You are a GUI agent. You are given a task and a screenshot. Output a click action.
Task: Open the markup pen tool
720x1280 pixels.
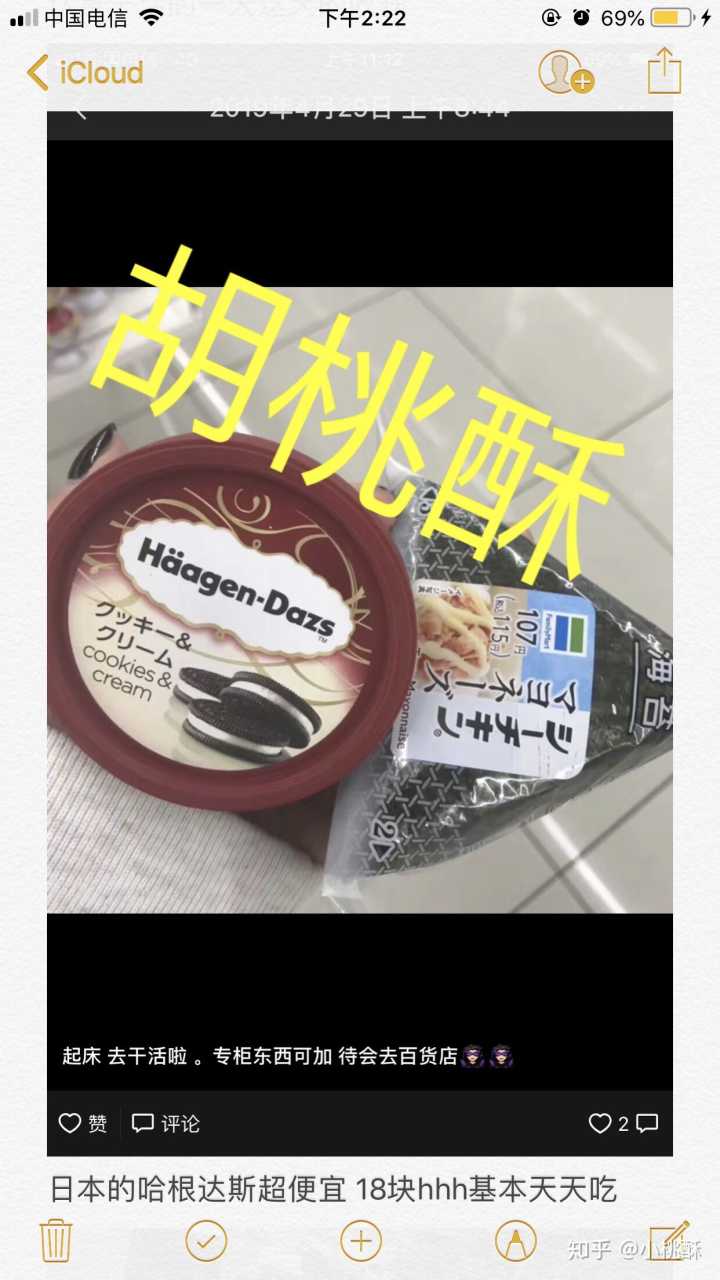click(515, 1241)
